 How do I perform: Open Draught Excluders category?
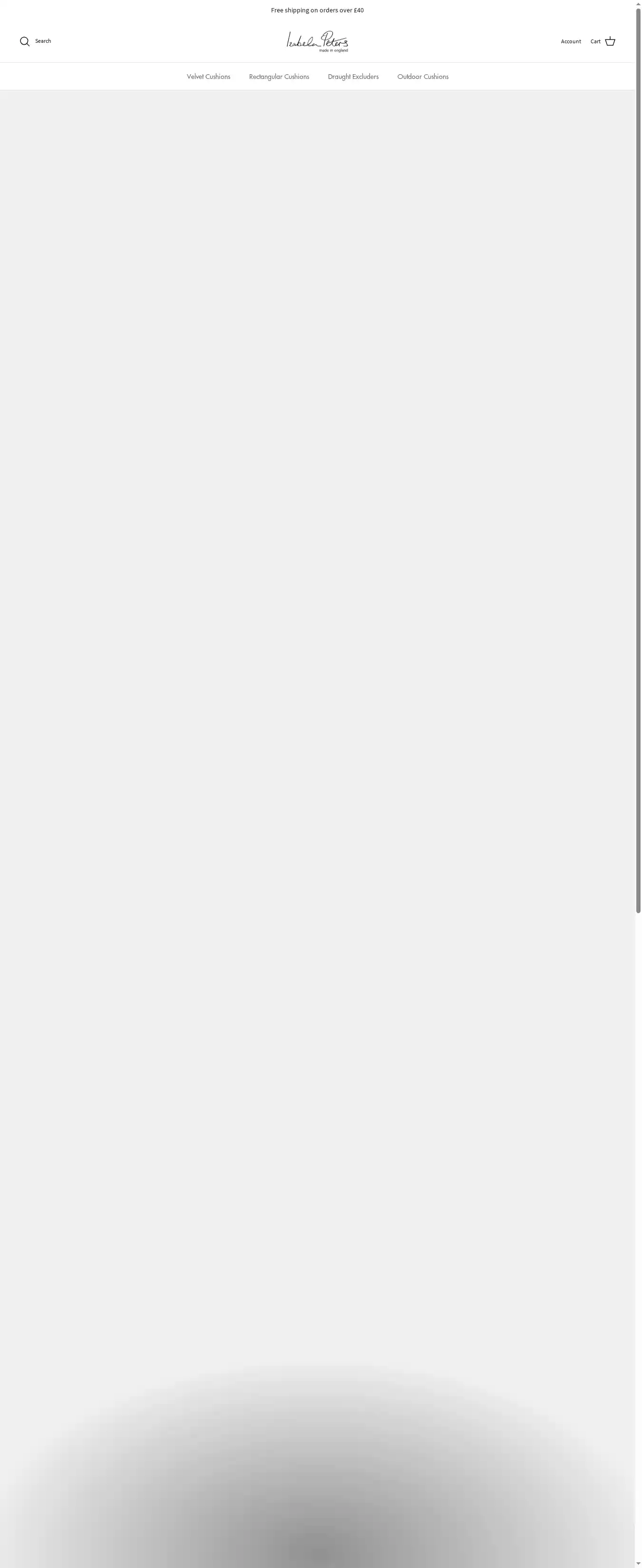coord(353,77)
